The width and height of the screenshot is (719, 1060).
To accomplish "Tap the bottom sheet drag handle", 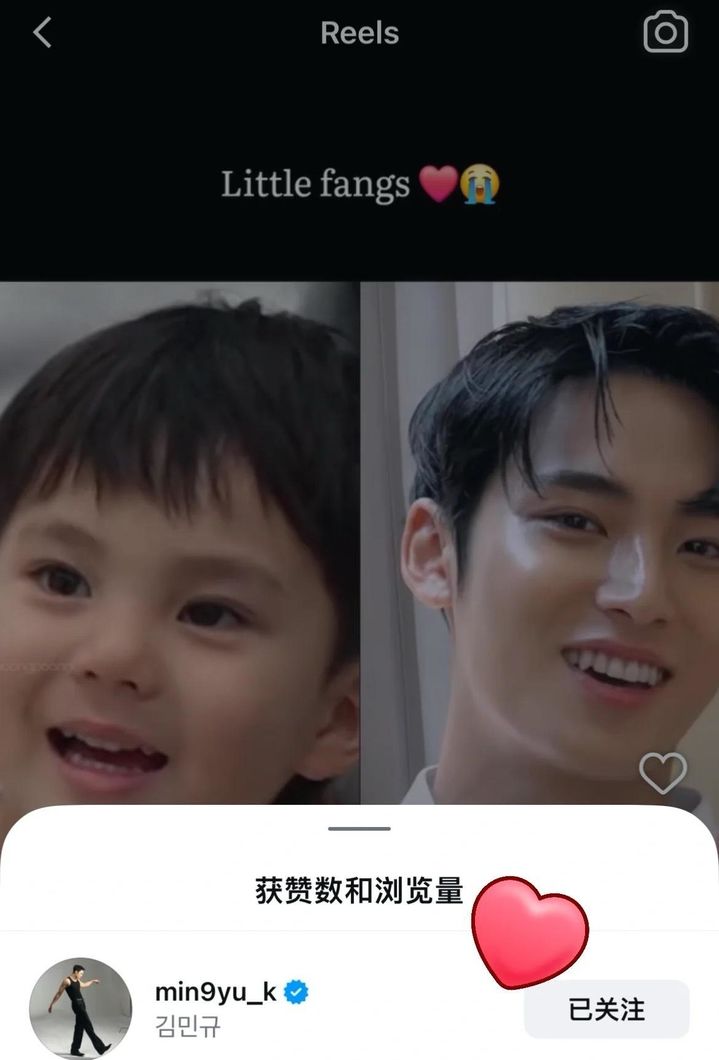I will pos(359,828).
